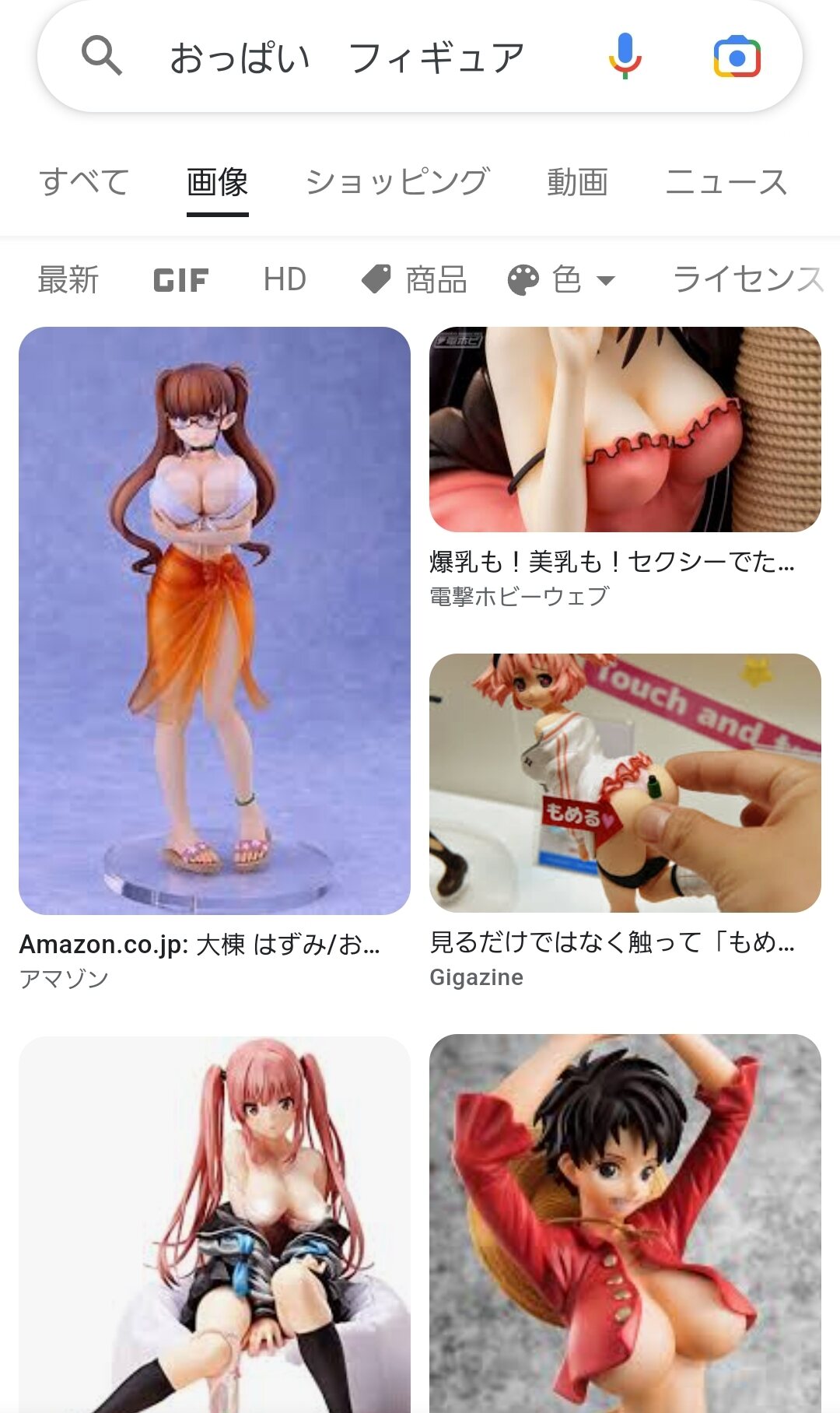Open the Gigazine image result
Image resolution: width=840 pixels, height=1413 pixels.
tap(625, 783)
